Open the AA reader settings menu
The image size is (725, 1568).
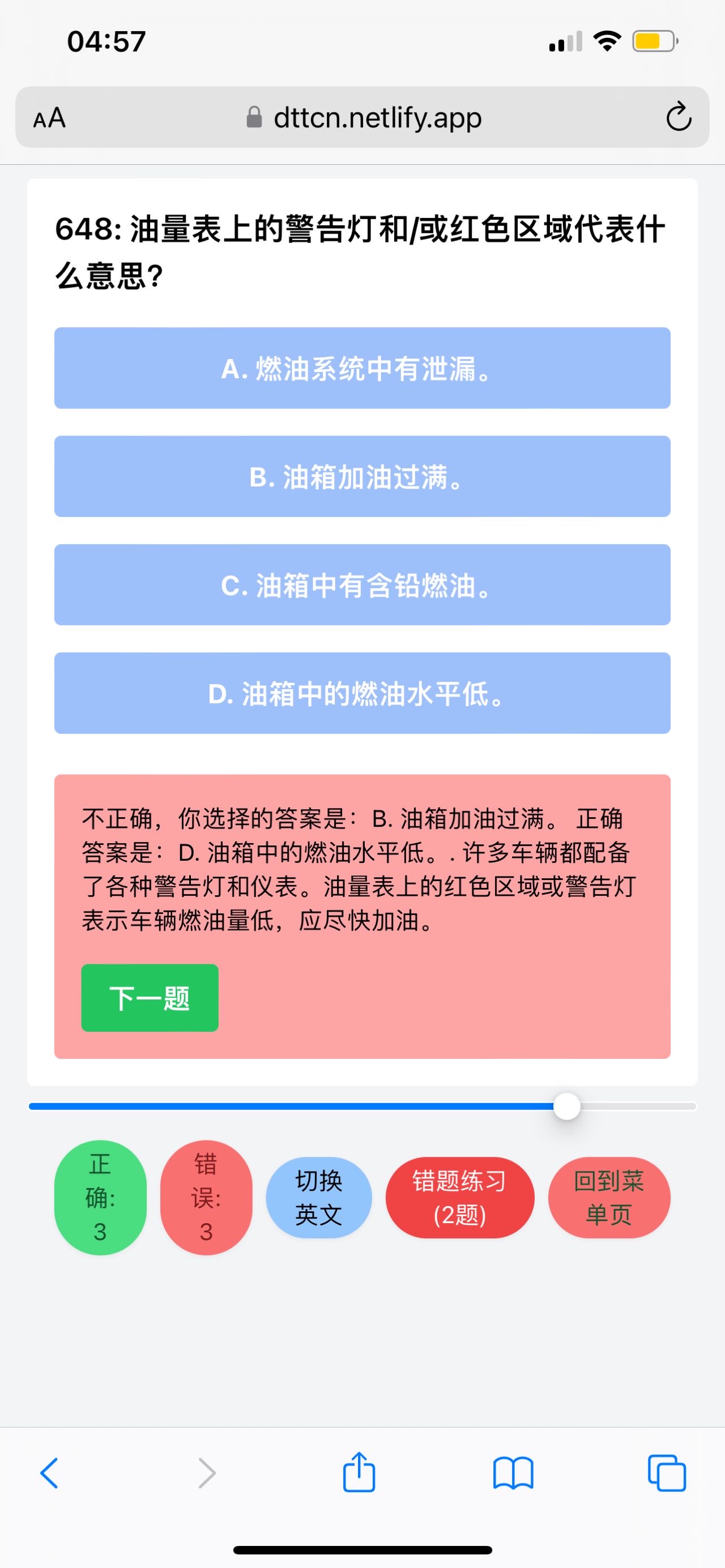[x=49, y=117]
